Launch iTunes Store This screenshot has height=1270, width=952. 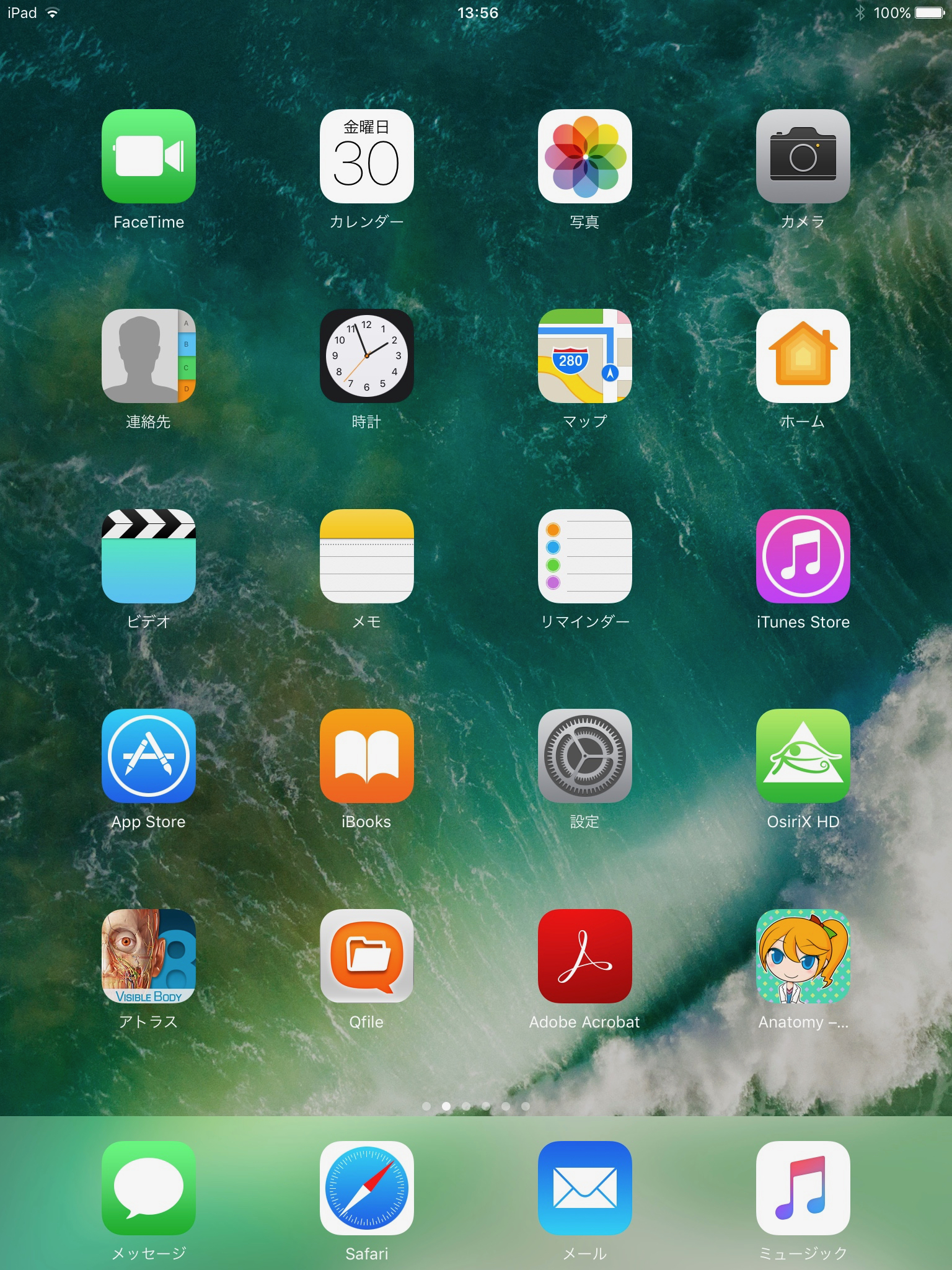tap(803, 556)
